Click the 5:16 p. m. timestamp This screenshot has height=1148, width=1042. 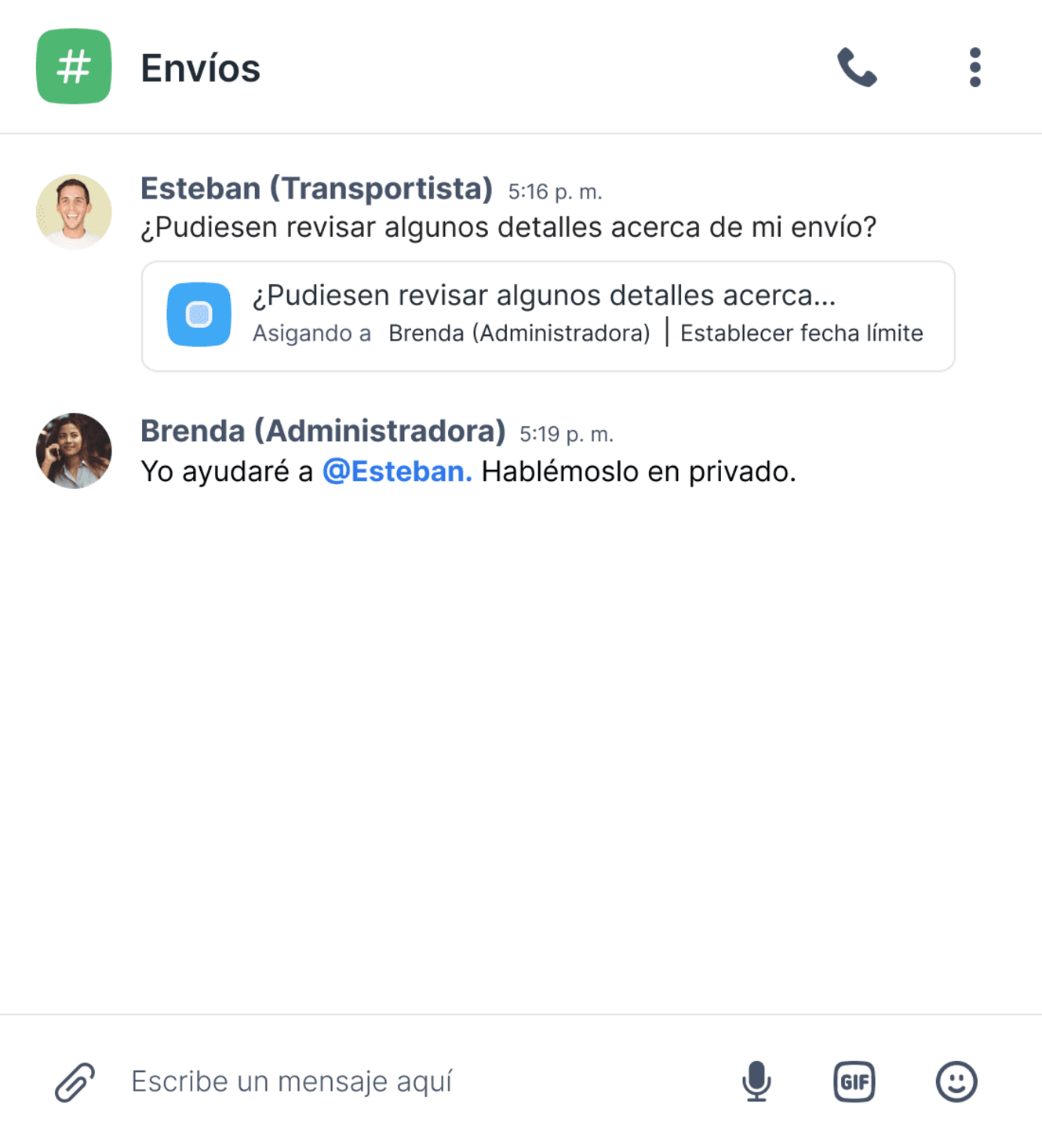tap(555, 190)
